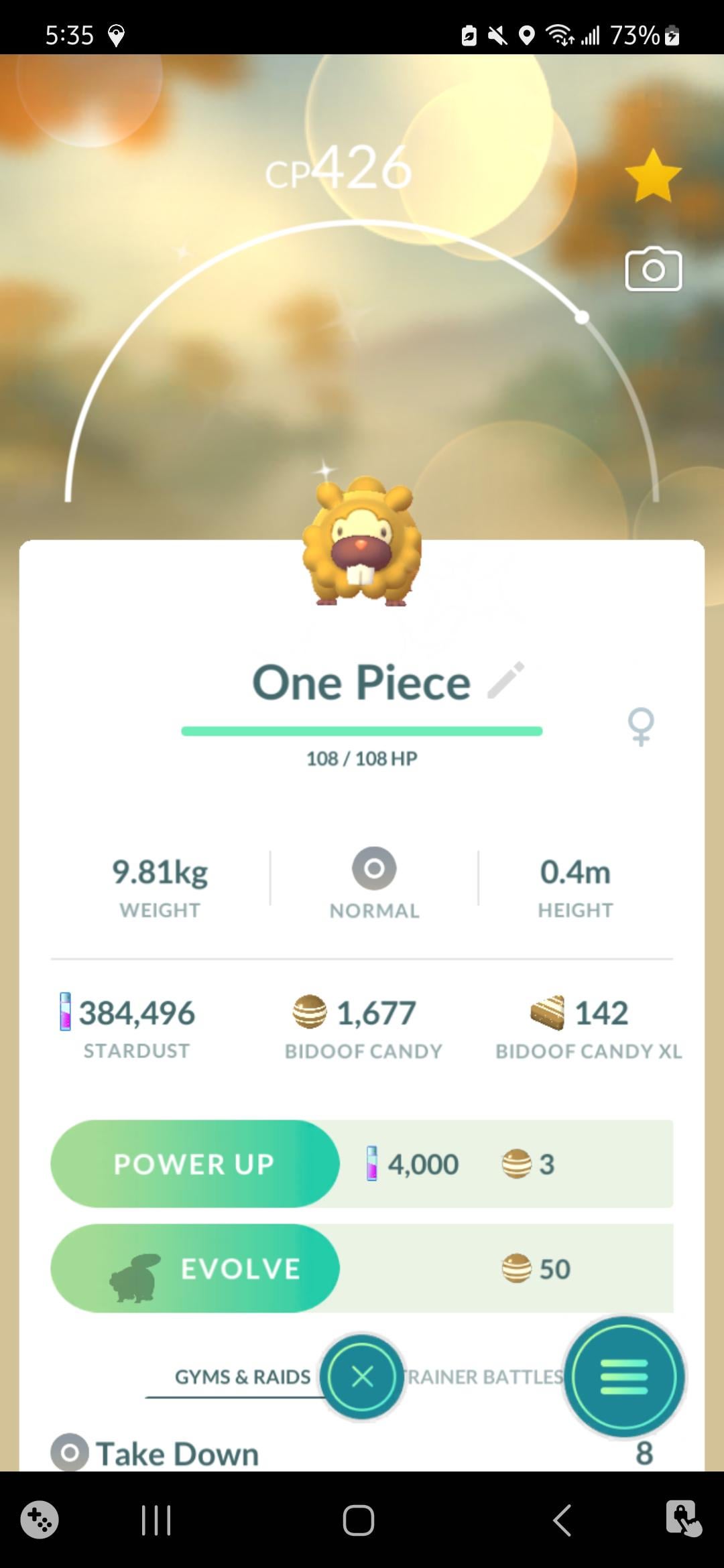This screenshot has width=724, height=1568.
Task: Toggle the favorite star for this Pokémon
Action: coord(653,176)
